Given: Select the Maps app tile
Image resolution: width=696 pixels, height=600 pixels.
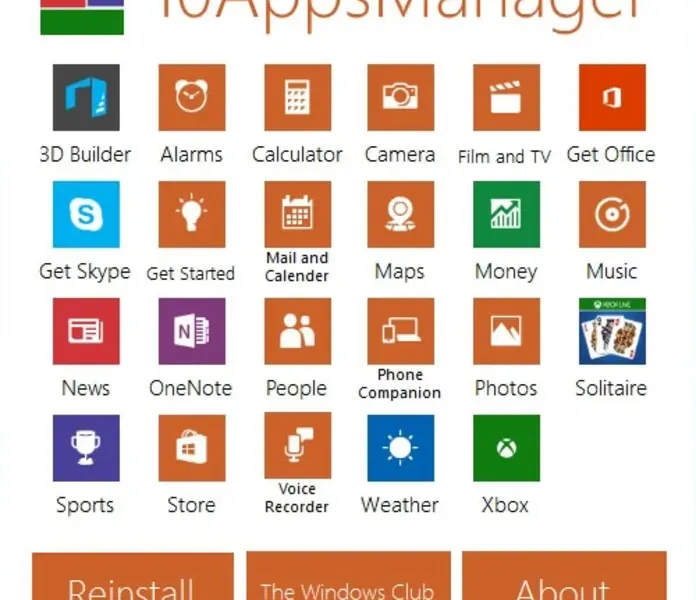Looking at the screenshot, I should 400,214.
